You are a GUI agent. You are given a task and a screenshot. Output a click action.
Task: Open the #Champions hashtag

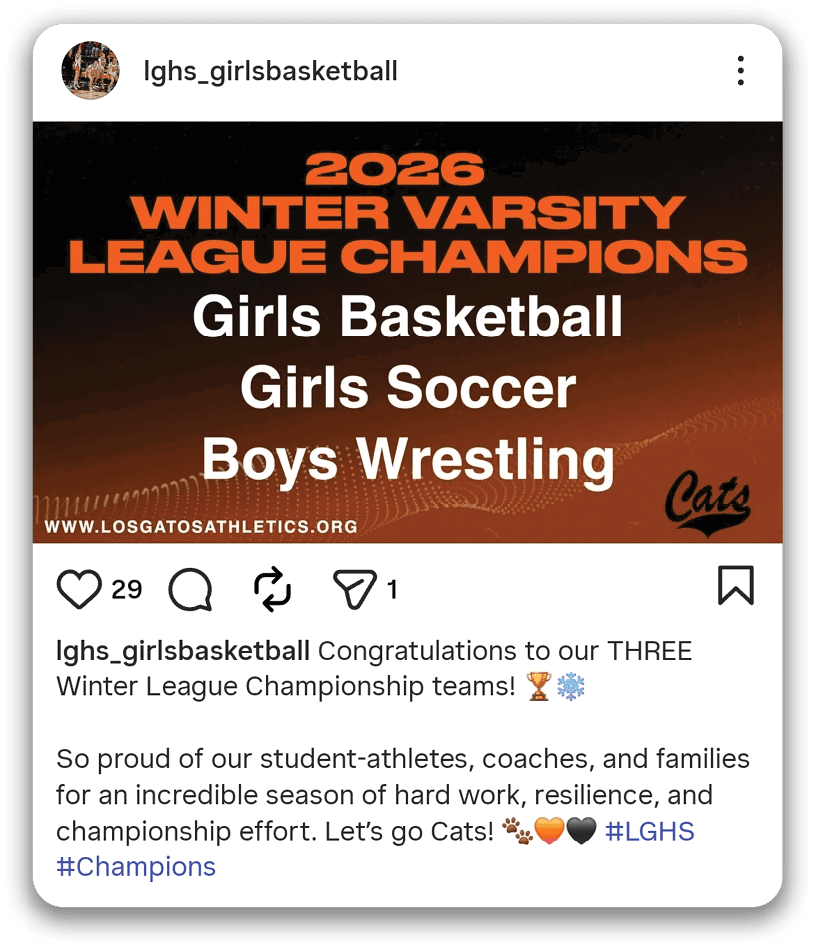click(136, 866)
